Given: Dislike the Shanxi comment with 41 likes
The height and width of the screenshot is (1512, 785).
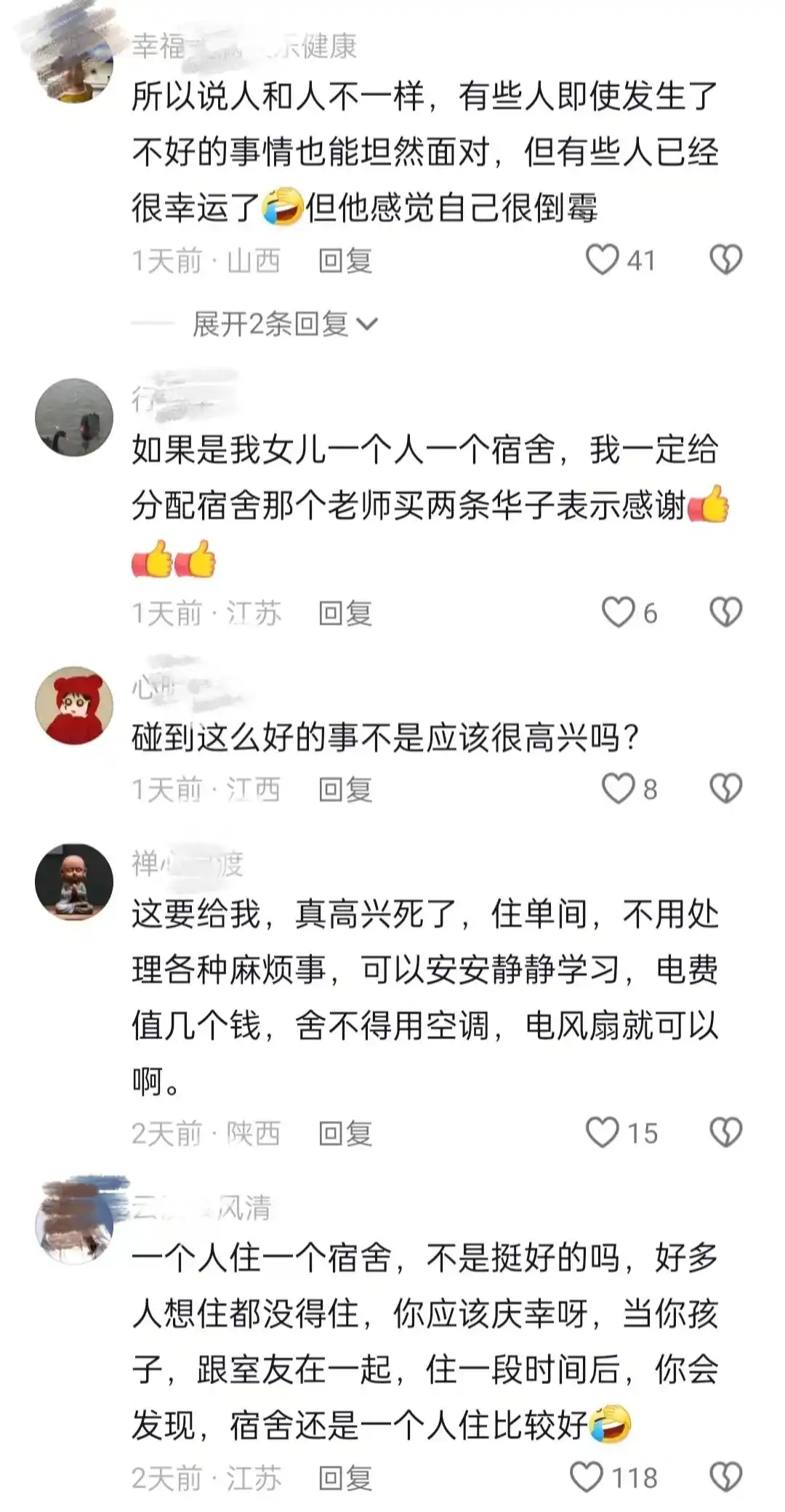Looking at the screenshot, I should [x=725, y=260].
